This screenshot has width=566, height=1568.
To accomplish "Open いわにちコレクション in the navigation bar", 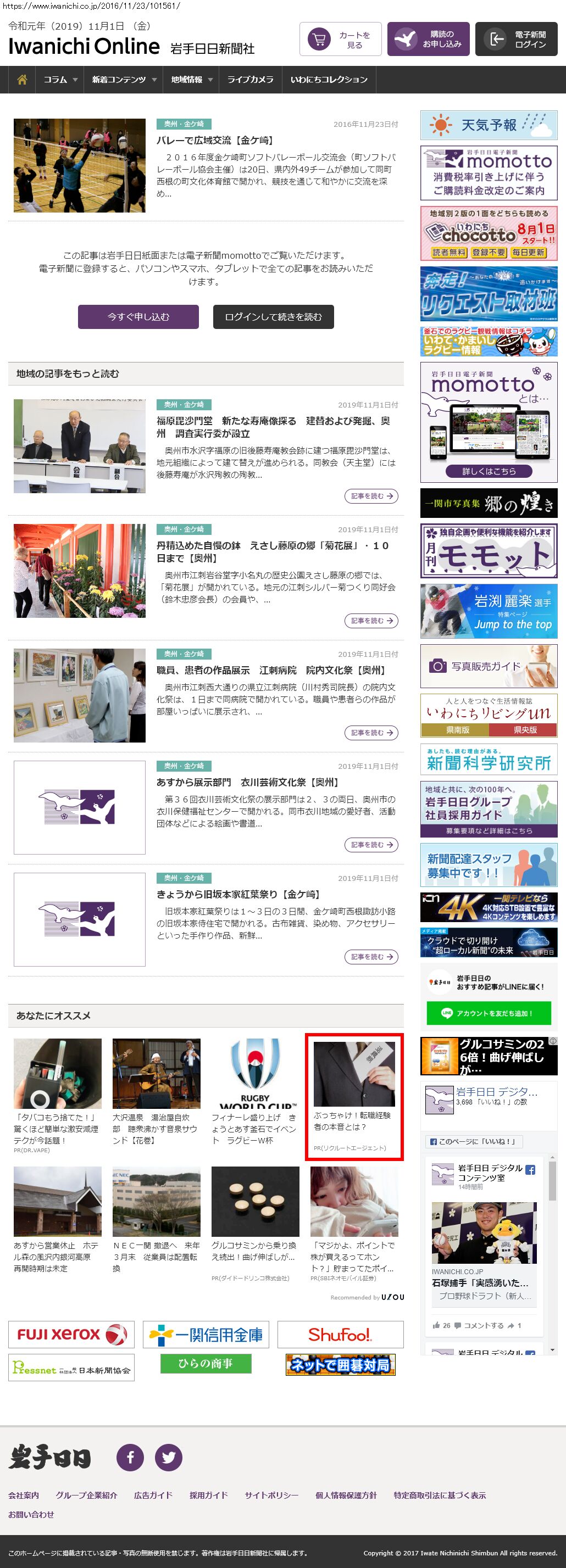I will coord(329,80).
